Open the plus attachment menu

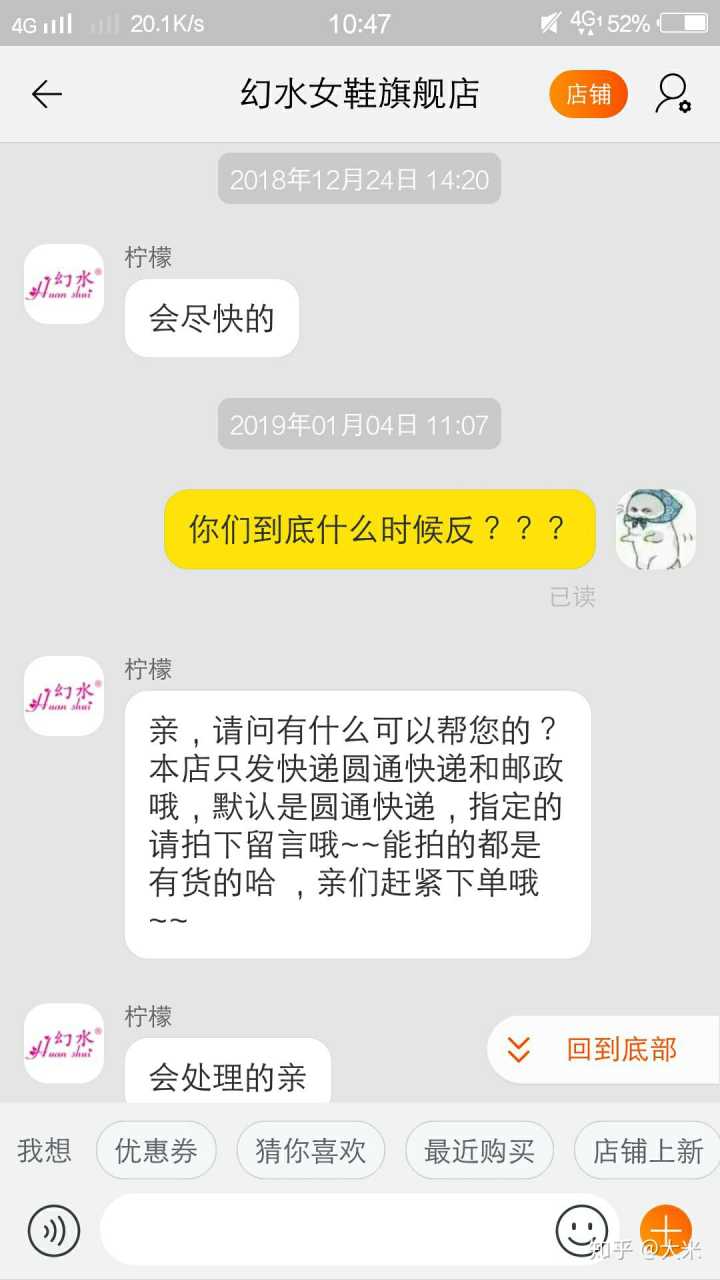pos(666,1231)
